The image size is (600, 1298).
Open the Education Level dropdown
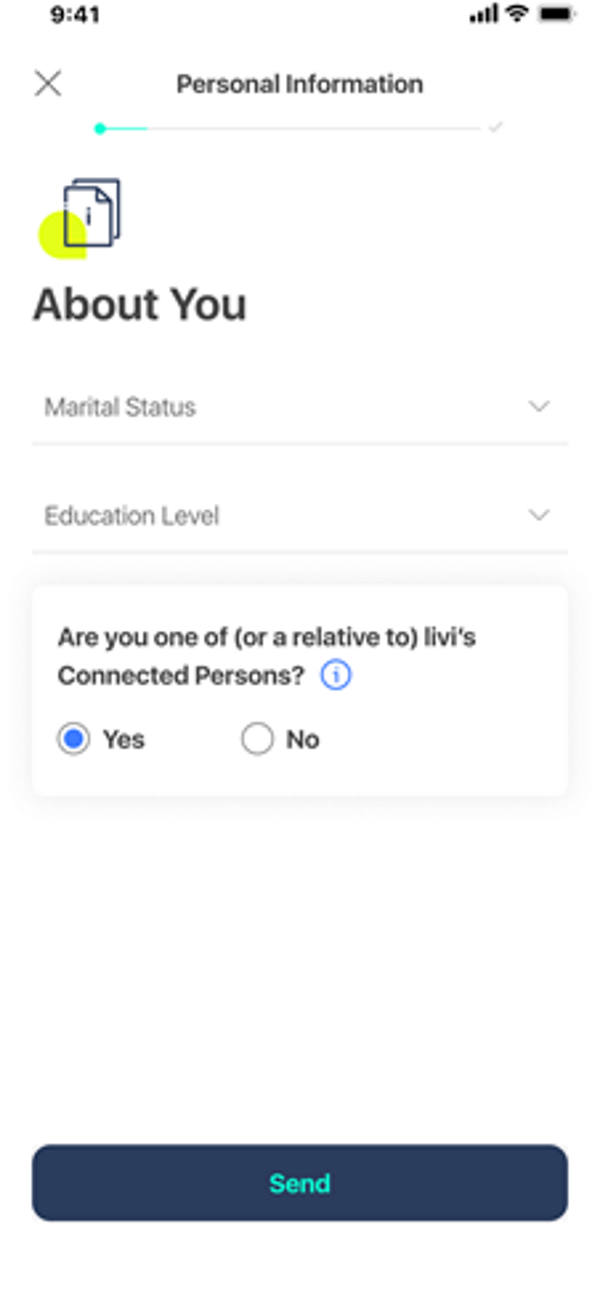299,516
